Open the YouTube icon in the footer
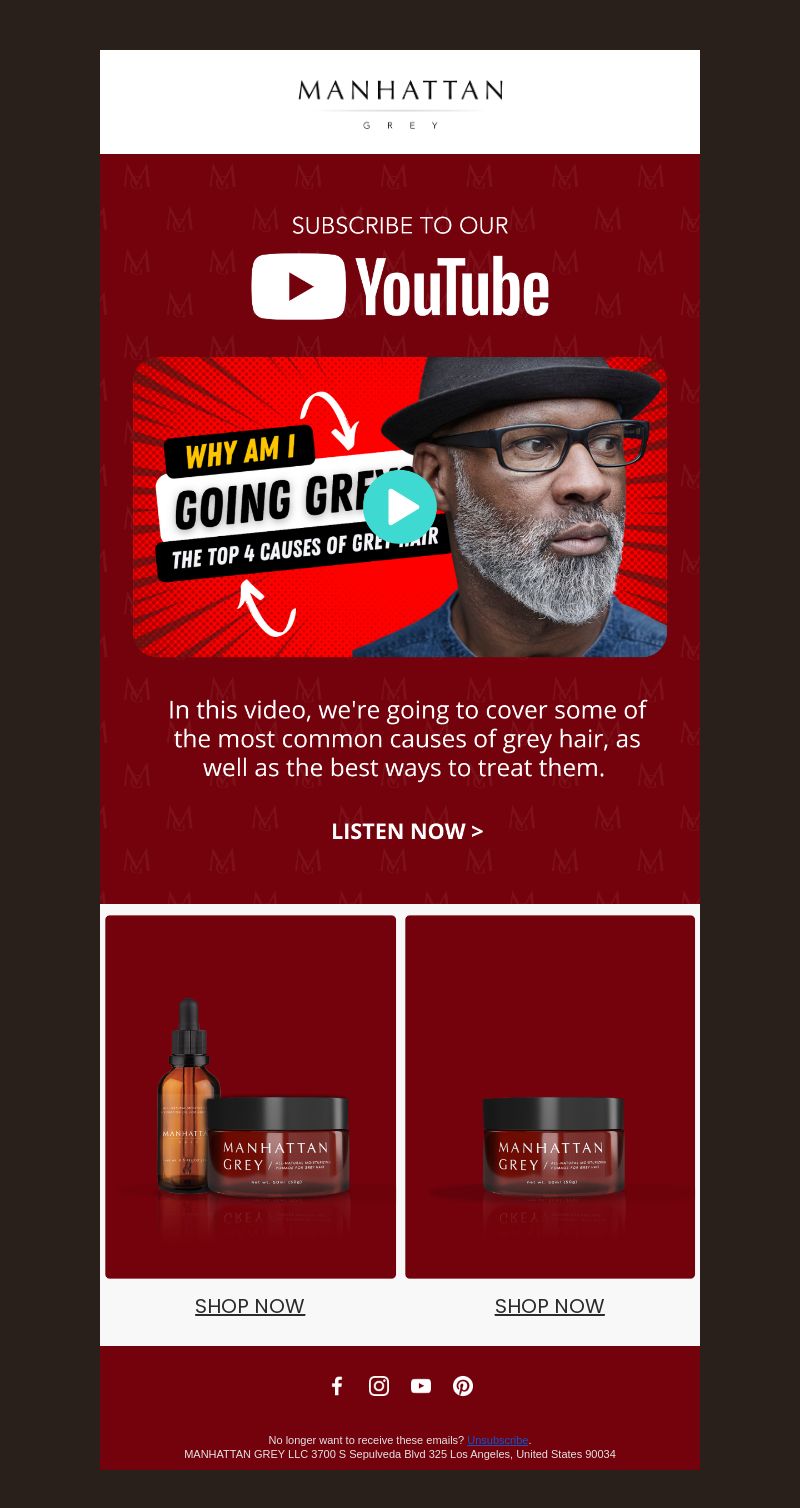Image resolution: width=800 pixels, height=1508 pixels. click(x=421, y=1386)
